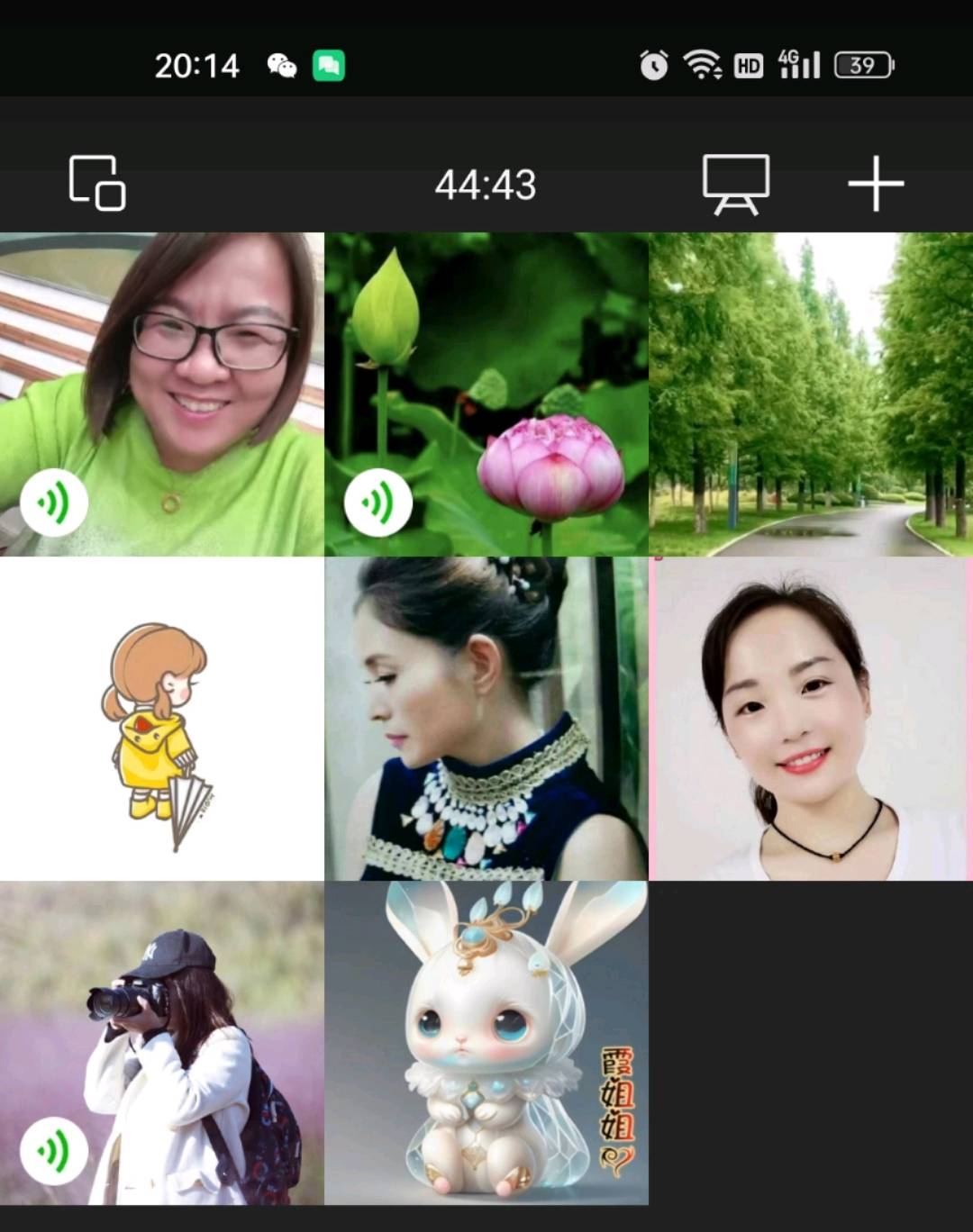Open the lotus flower participant tile
Screen dimensions: 973x1232
tap(486, 394)
